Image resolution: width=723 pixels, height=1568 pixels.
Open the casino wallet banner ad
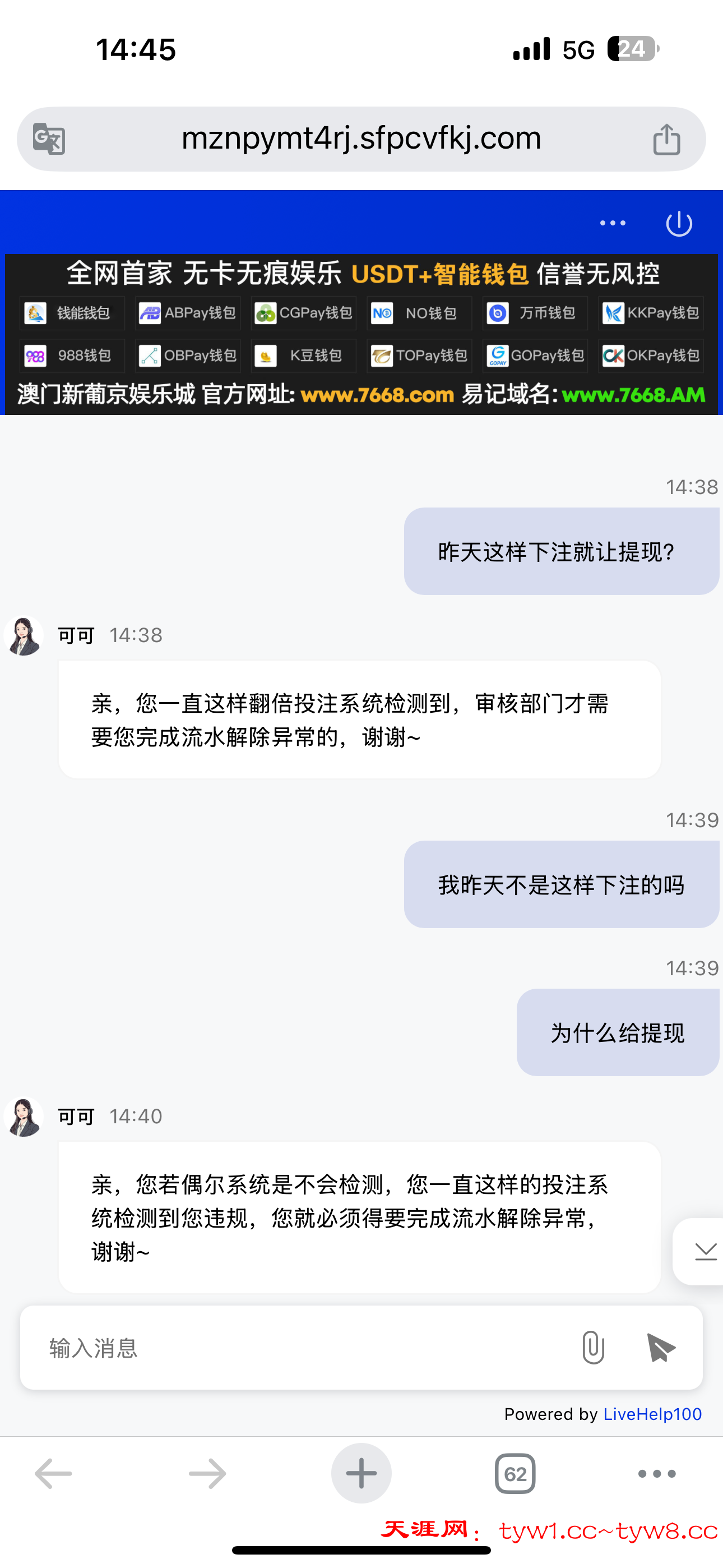coord(361,334)
